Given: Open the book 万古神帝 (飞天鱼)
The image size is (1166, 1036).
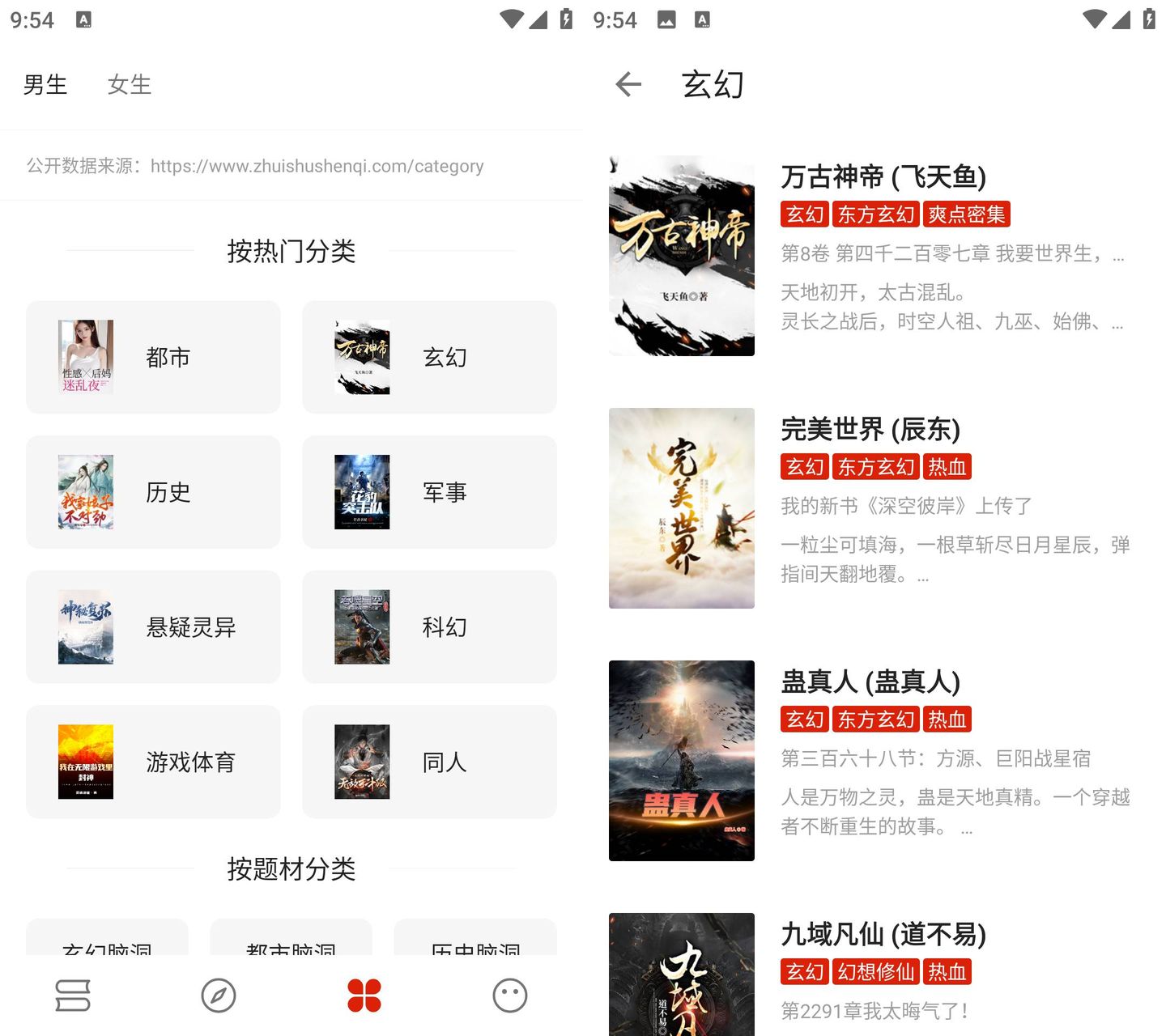Looking at the screenshot, I should (x=883, y=176).
